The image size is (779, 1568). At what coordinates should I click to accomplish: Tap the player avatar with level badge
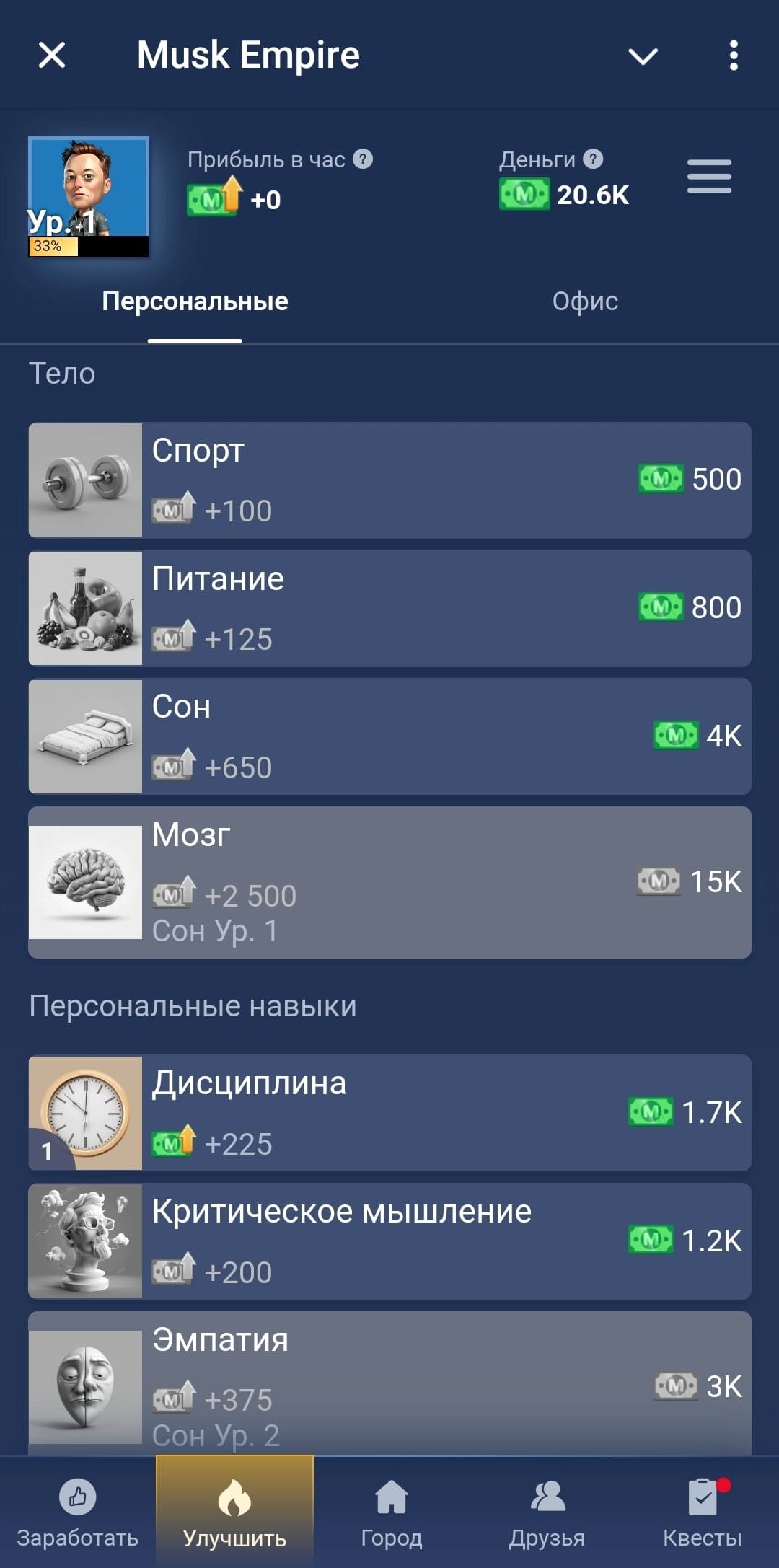click(89, 196)
